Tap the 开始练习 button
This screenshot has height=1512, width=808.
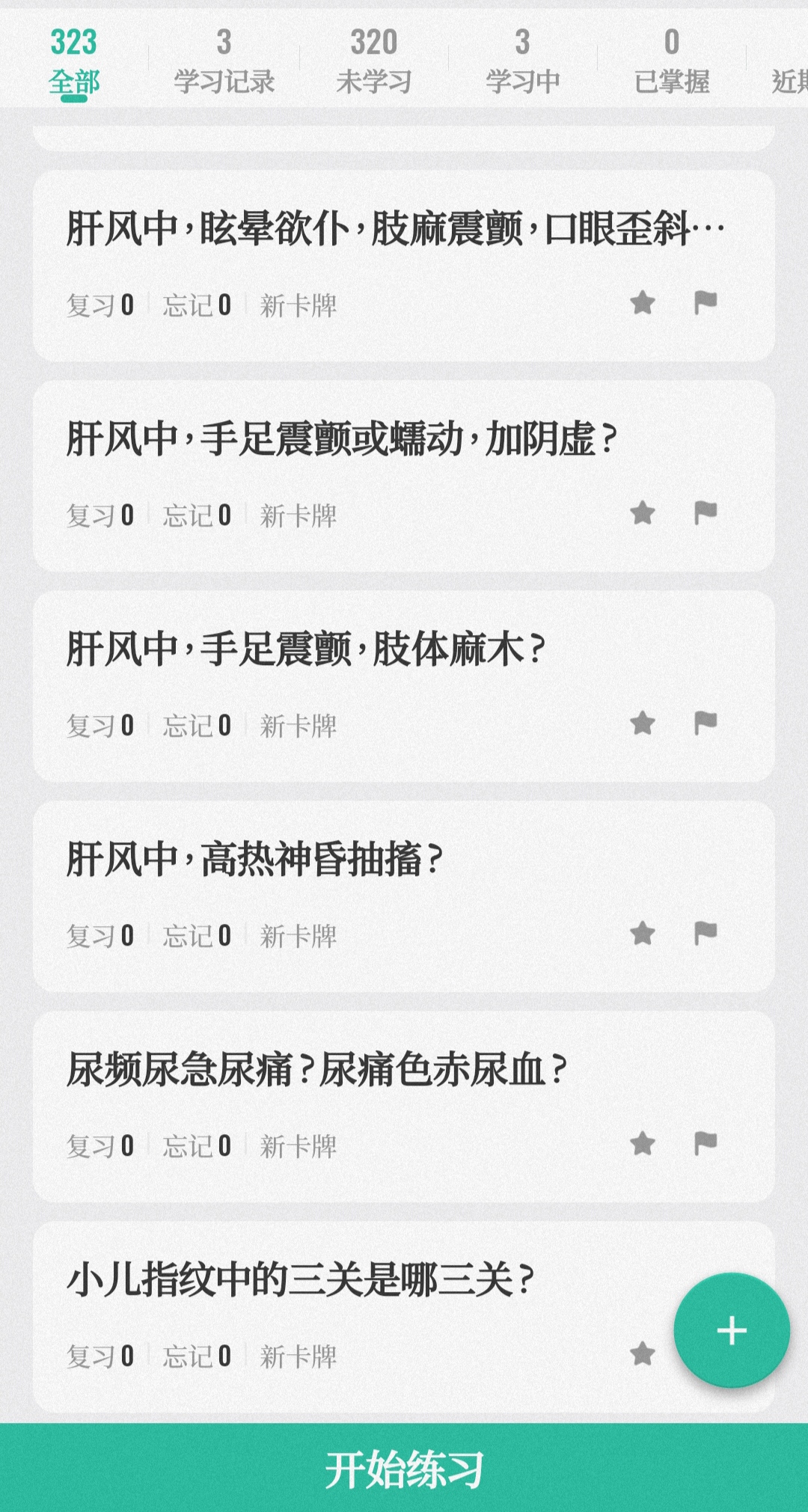tap(404, 1468)
